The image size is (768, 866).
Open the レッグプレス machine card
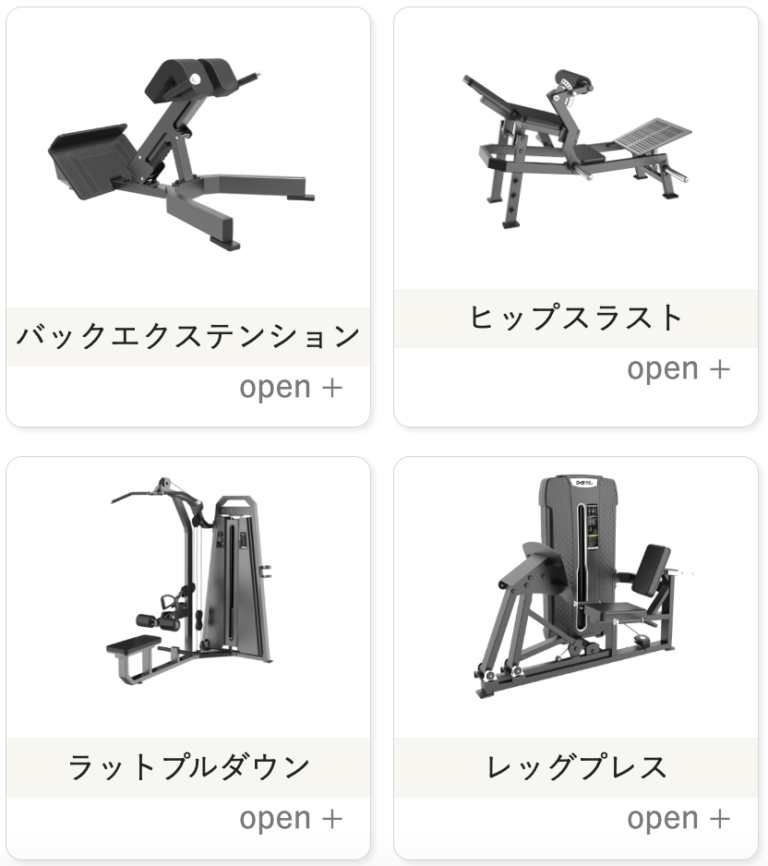coord(576,658)
